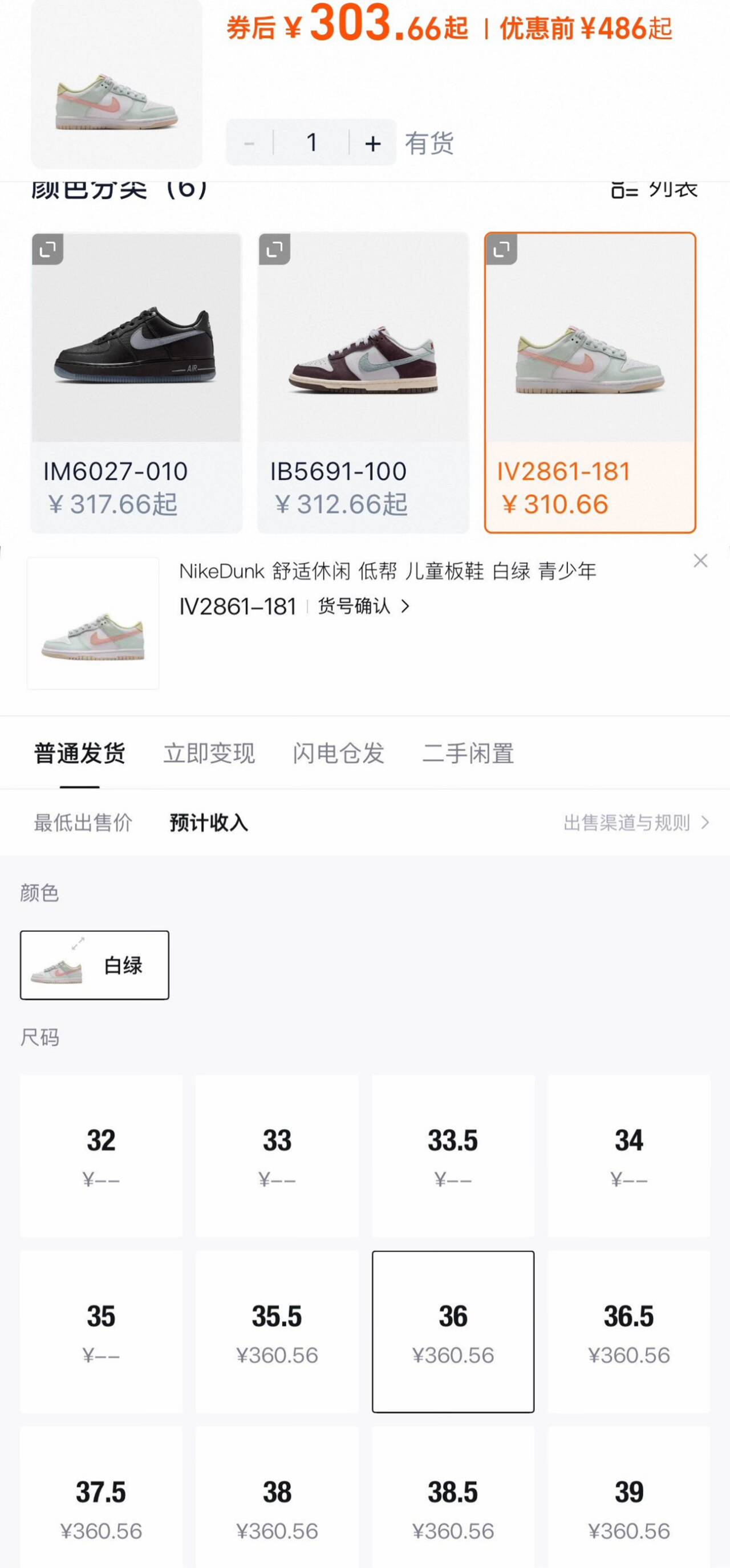Open 货号确认 article number confirmation

(363, 606)
